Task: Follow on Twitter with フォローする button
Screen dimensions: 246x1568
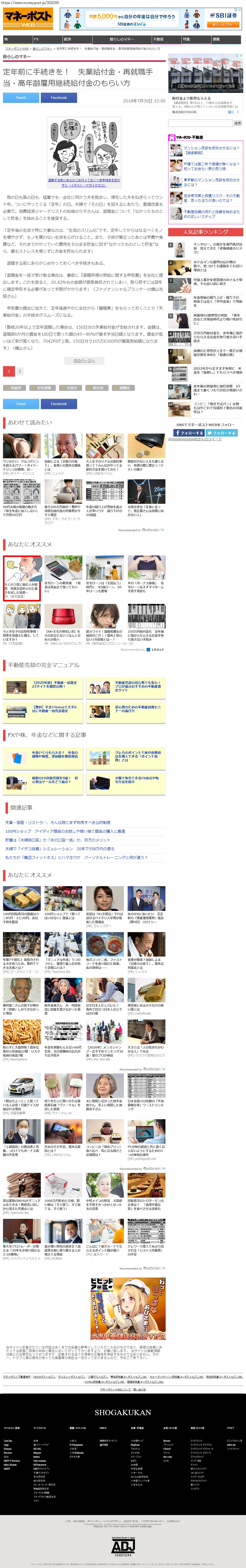Action: point(221,433)
